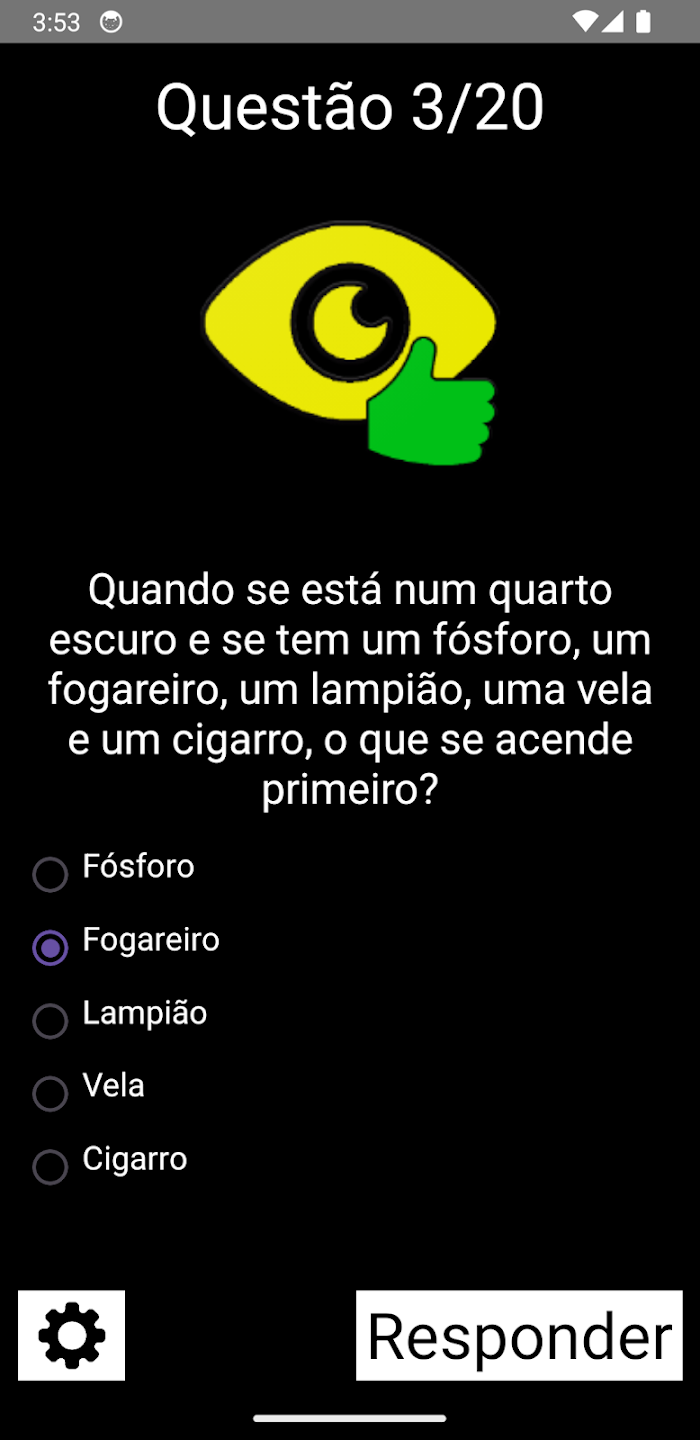
Task: Submit answer with the Responder button
Action: [x=519, y=1335]
